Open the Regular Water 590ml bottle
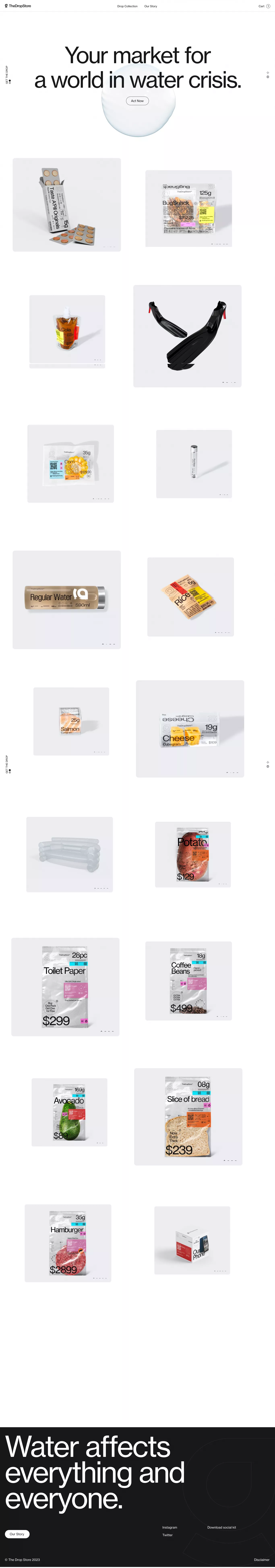Screen dimensions: 275x1568 (x=66, y=600)
